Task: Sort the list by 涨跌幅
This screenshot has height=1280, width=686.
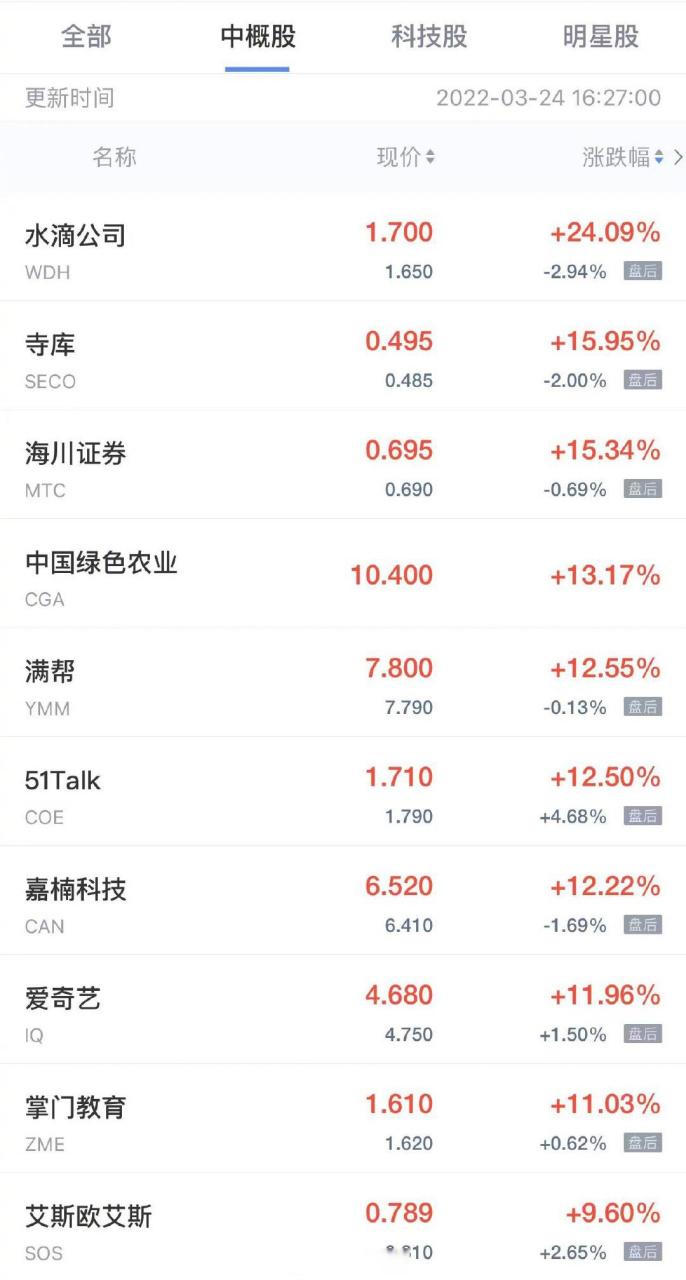Action: [622, 157]
